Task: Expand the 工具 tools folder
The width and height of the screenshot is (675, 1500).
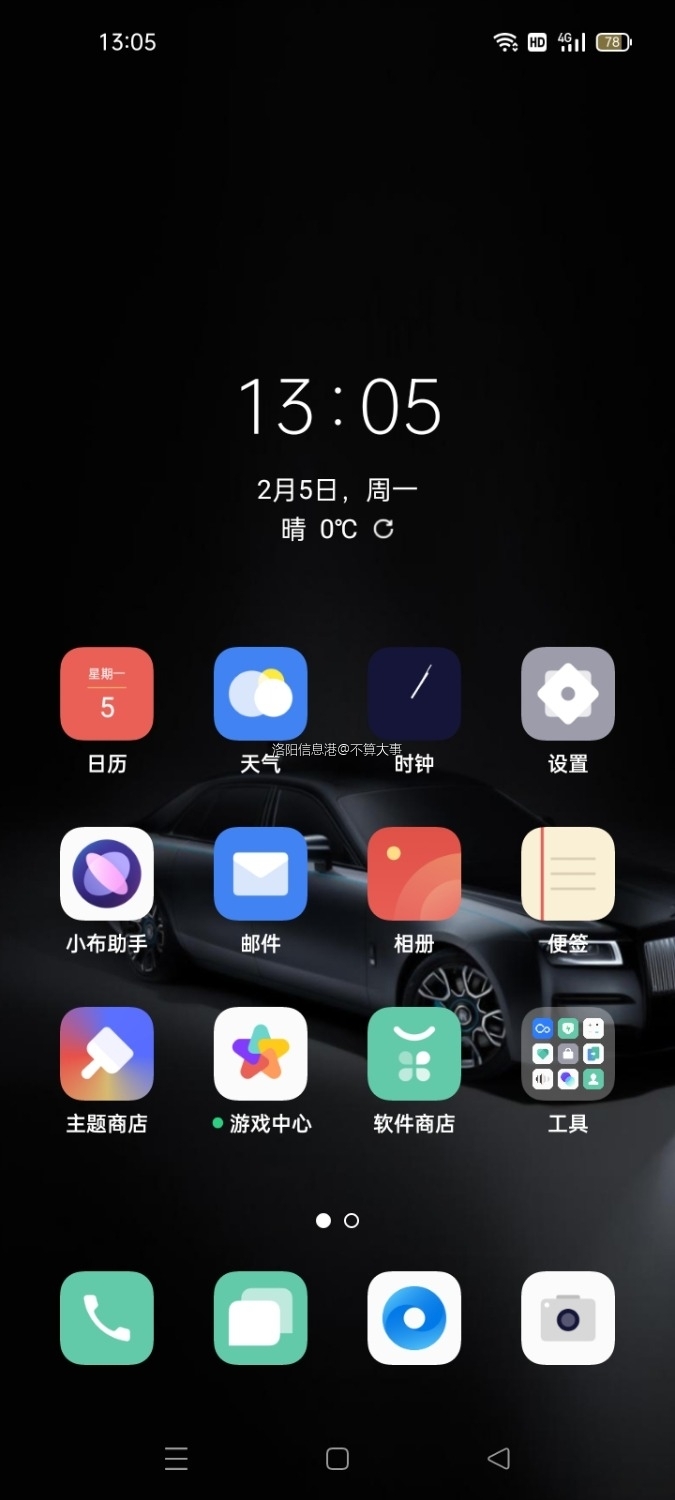Action: point(567,1054)
